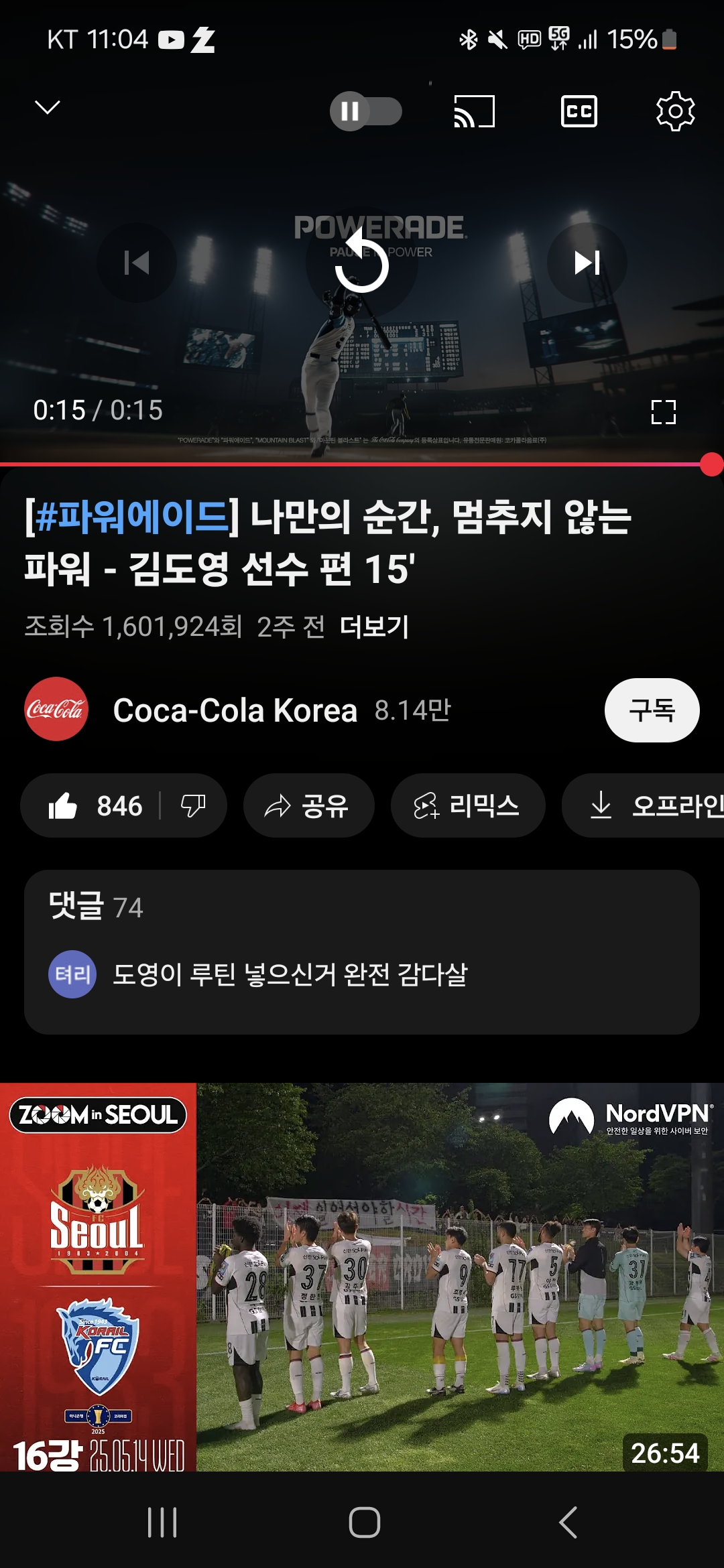
Task: Like the video with 846 likes
Action: tap(94, 805)
